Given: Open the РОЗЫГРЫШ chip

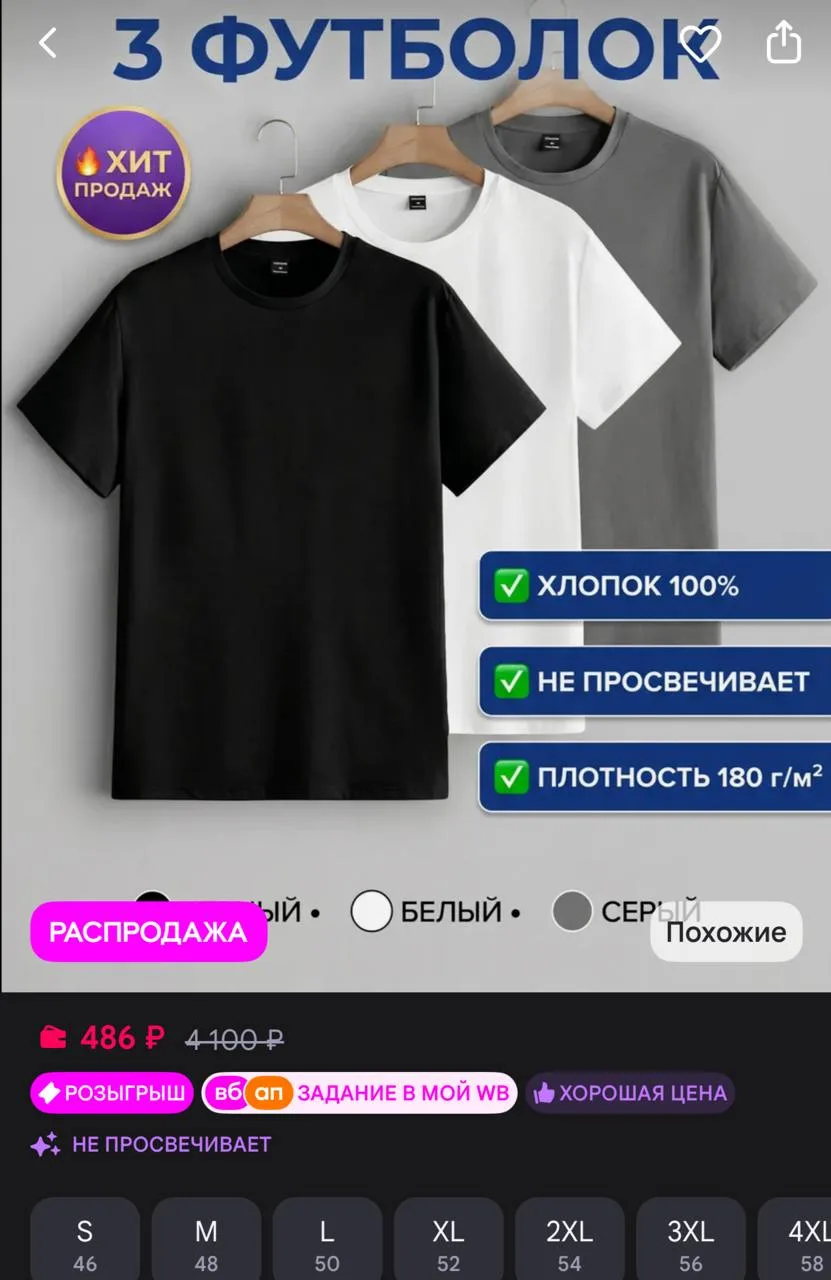Looking at the screenshot, I should (x=112, y=1093).
